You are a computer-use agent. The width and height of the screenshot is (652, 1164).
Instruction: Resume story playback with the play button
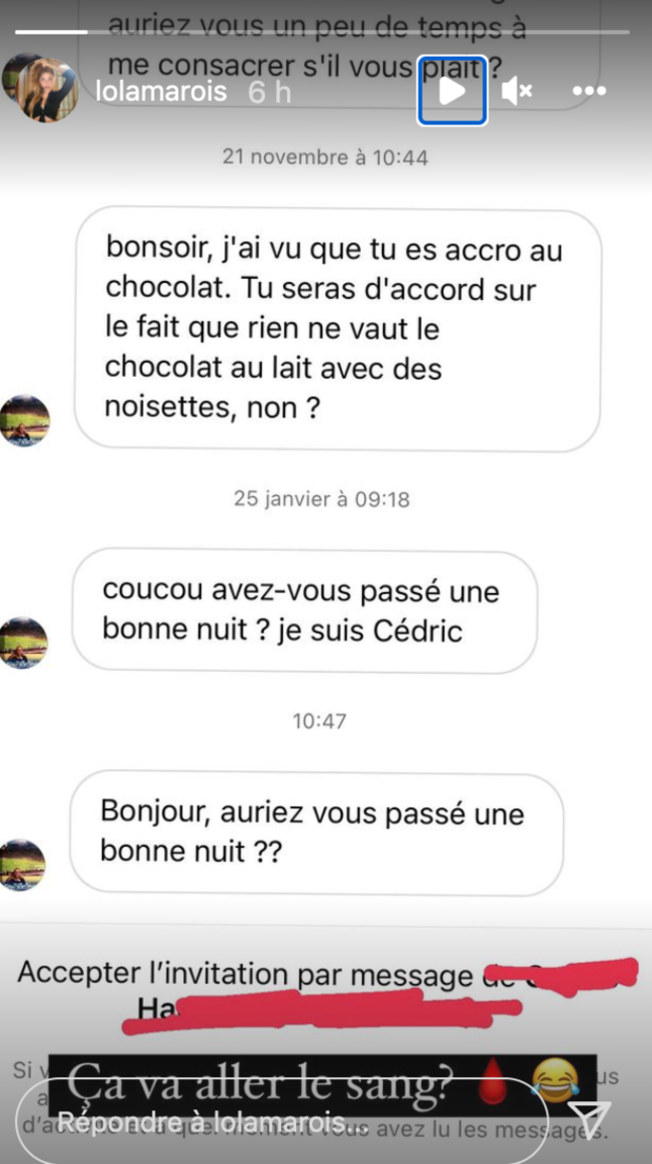pos(452,91)
